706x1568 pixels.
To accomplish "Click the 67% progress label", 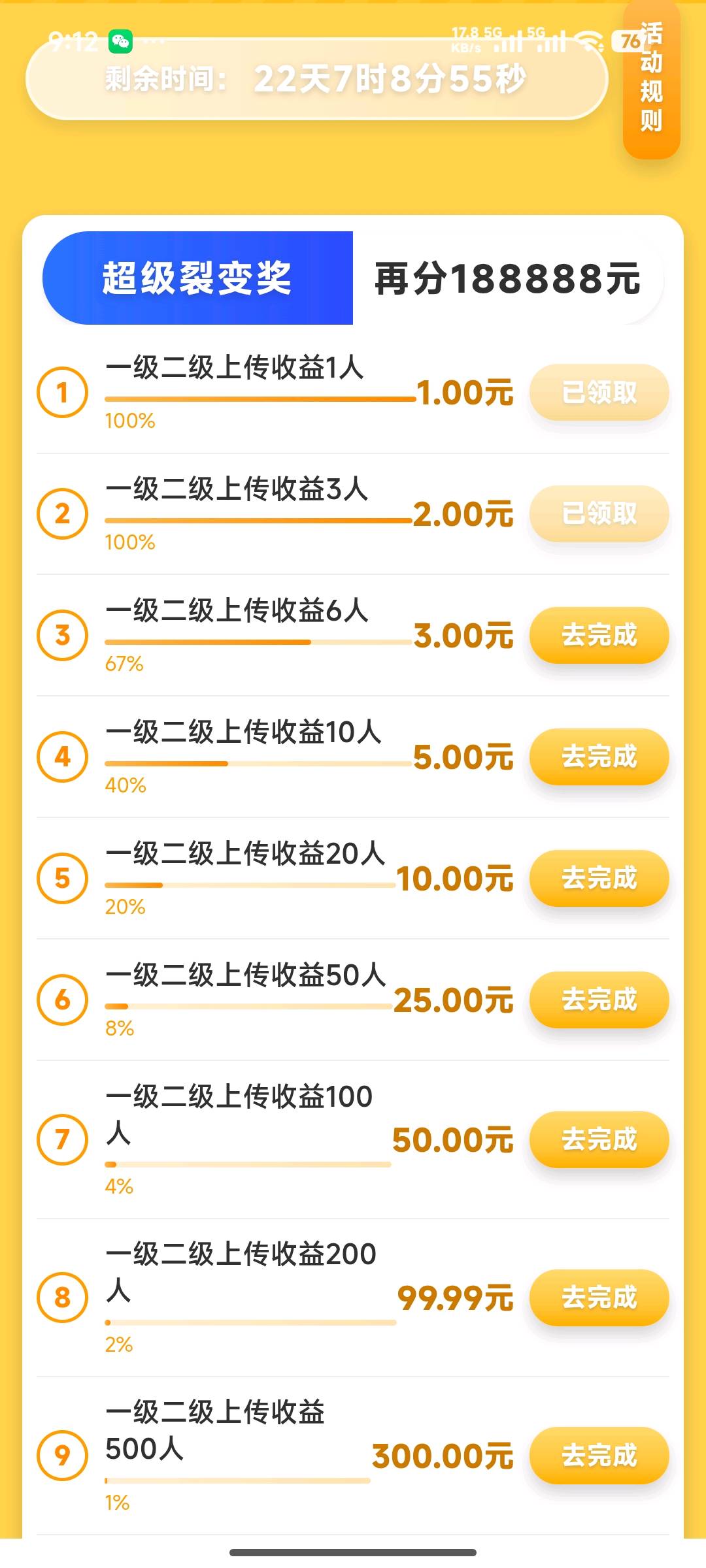I will 127,664.
